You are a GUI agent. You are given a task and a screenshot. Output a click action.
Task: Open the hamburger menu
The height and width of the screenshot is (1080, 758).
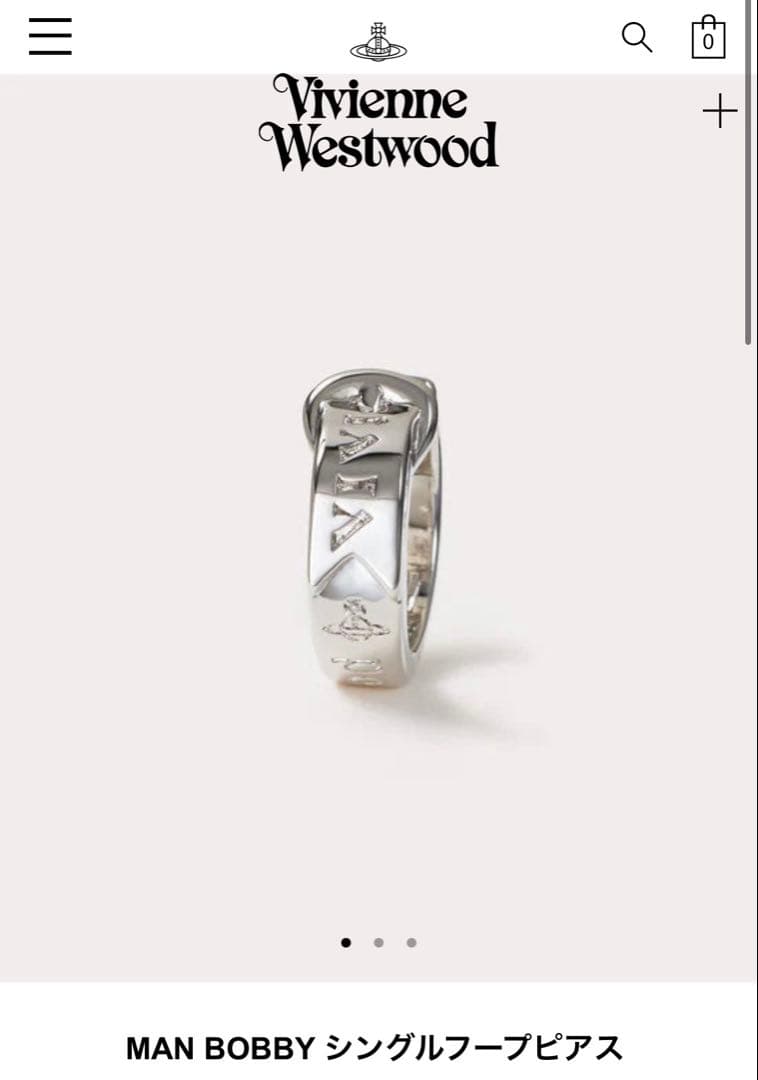(50, 37)
